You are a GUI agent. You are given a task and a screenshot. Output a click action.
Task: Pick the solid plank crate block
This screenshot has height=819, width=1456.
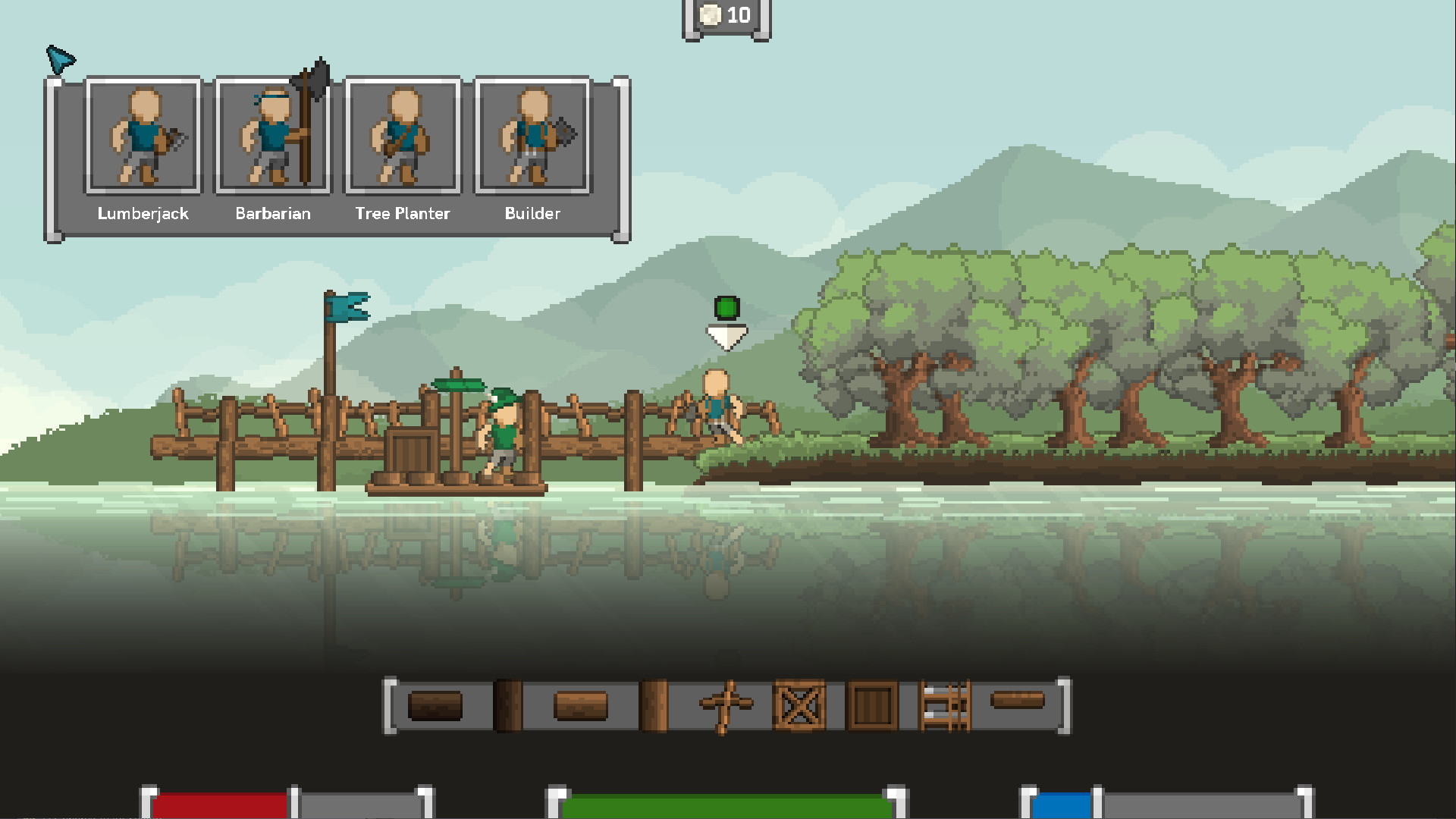pyautogui.click(x=872, y=706)
